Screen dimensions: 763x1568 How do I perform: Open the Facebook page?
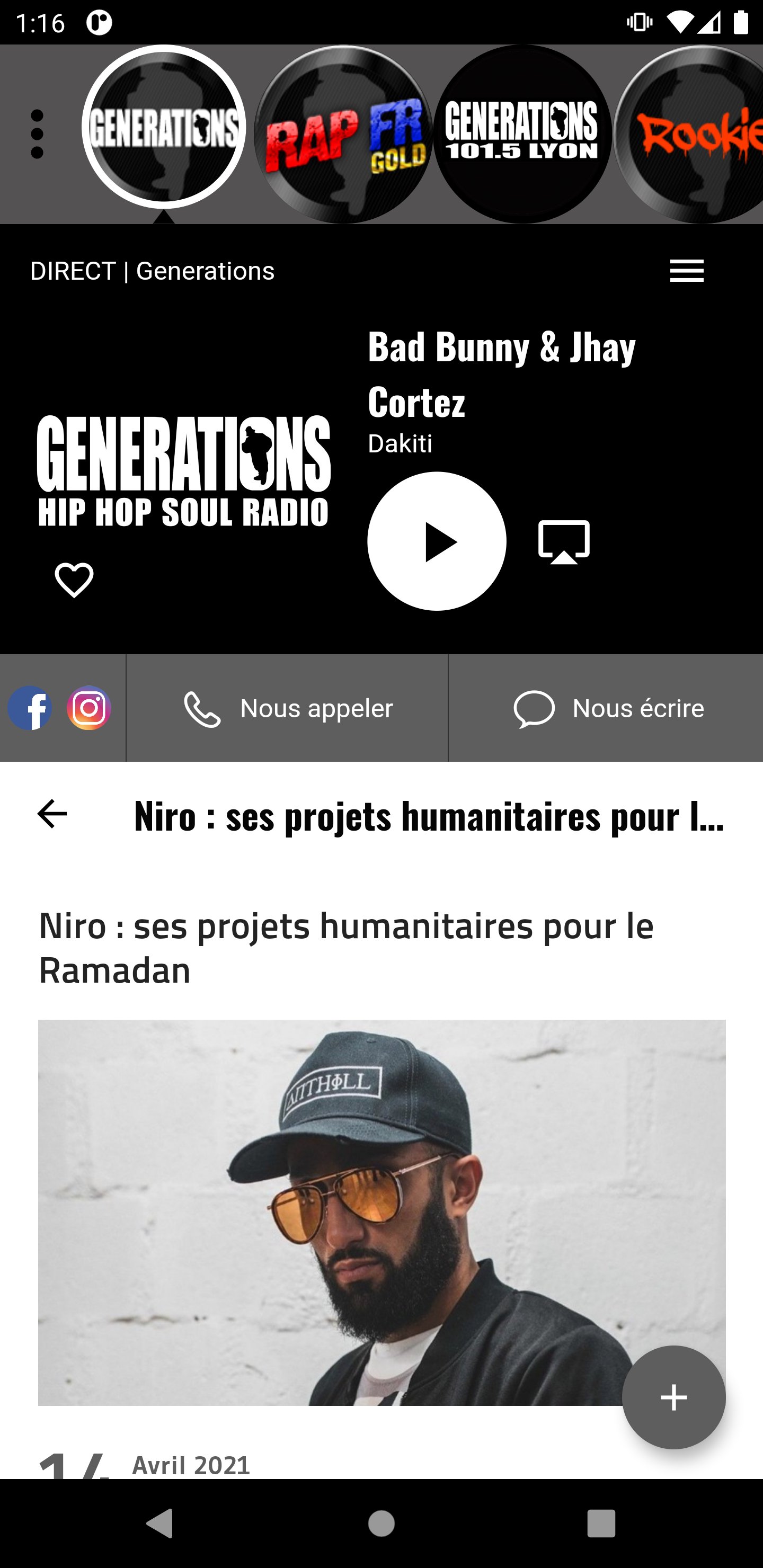pos(29,708)
